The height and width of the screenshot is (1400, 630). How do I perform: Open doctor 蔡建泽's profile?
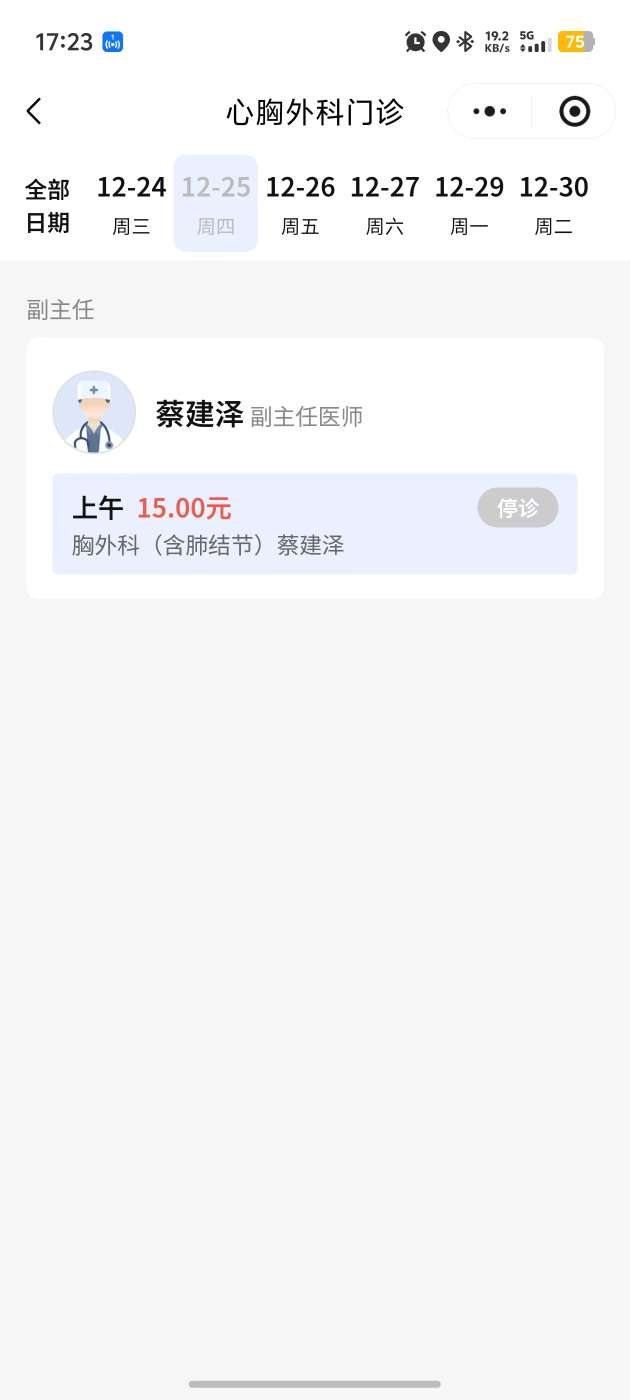(200, 414)
